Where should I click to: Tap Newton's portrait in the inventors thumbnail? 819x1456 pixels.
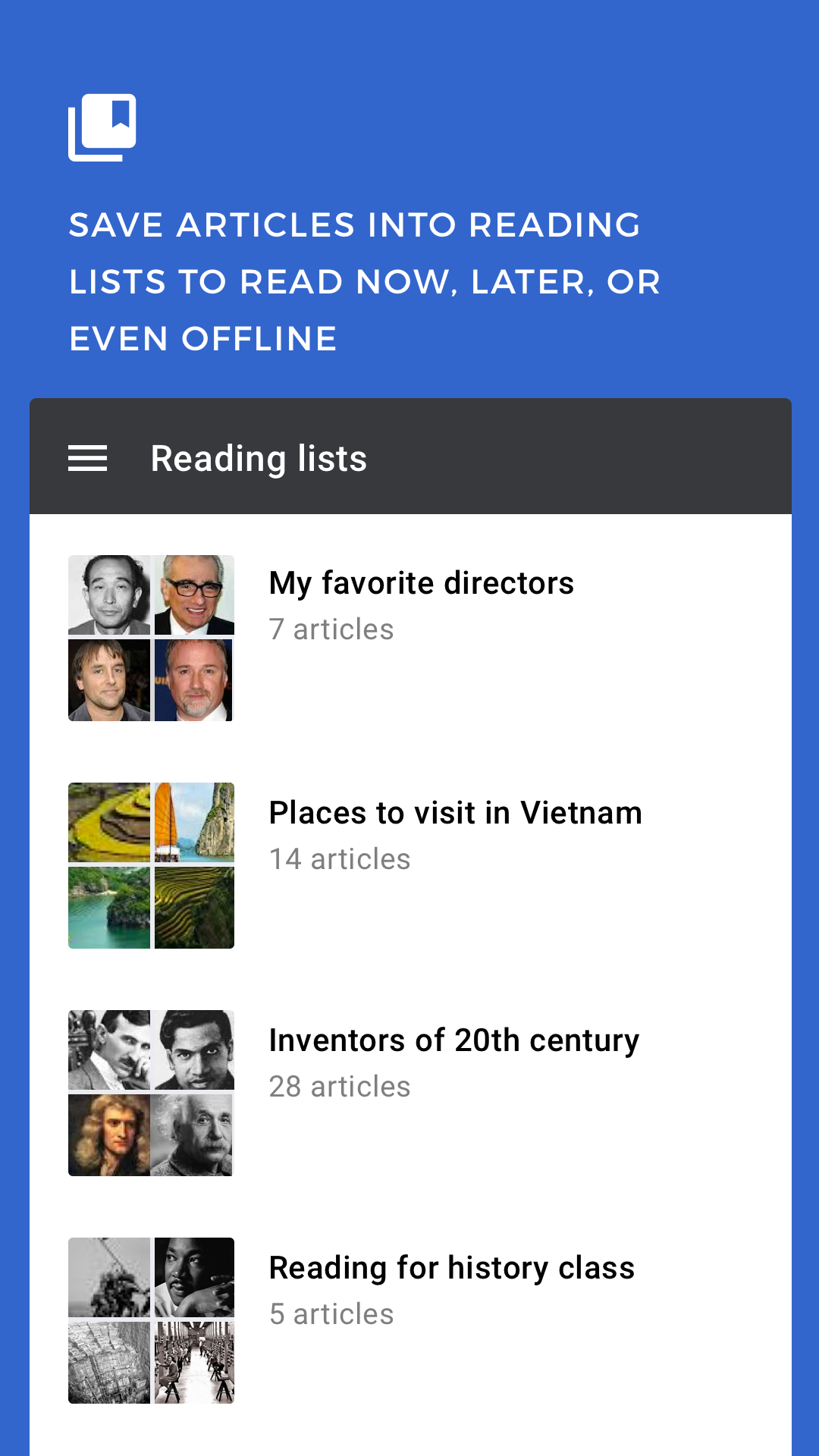pos(109,1134)
